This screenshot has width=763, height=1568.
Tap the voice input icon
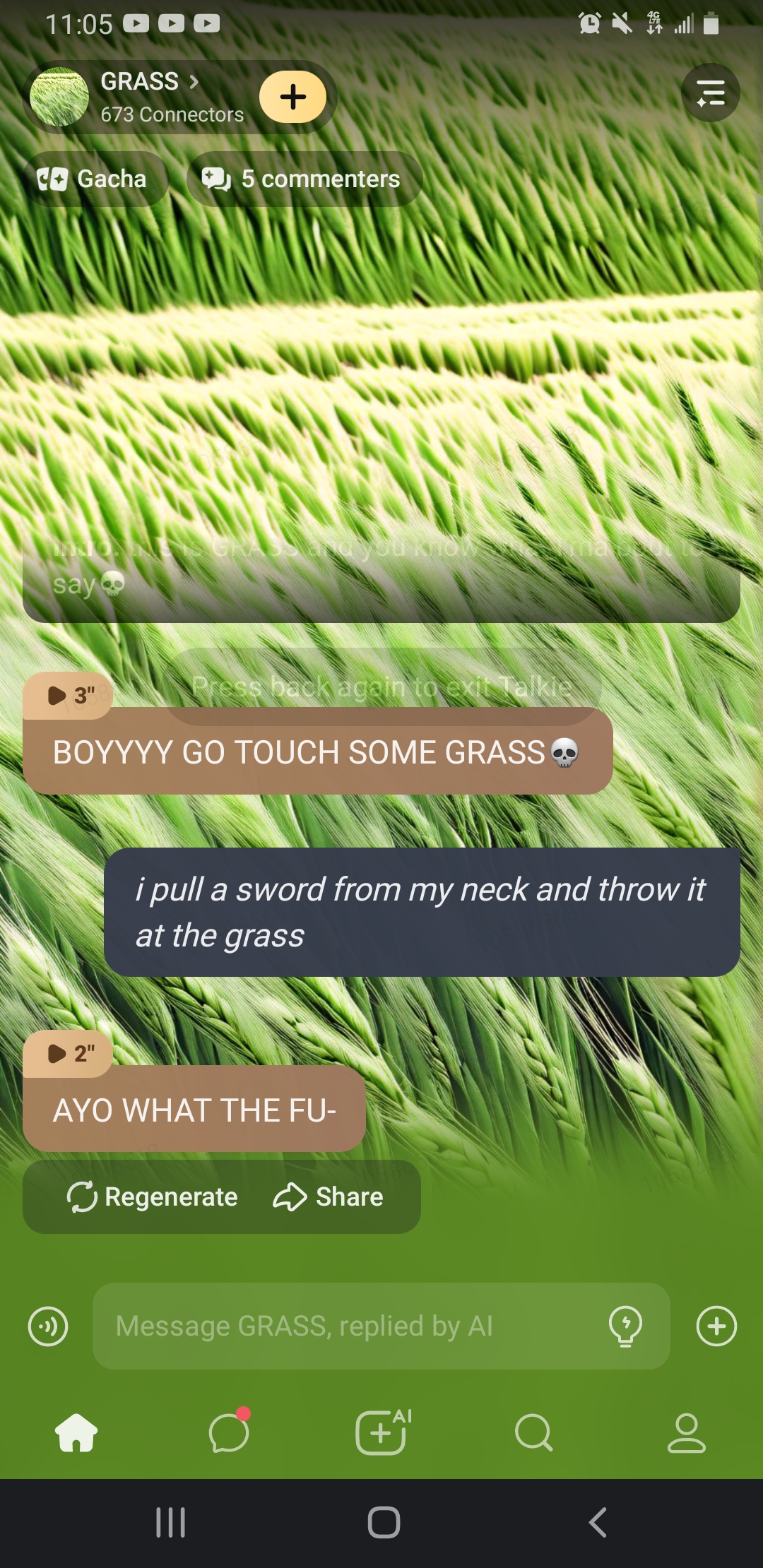pyautogui.click(x=48, y=1326)
